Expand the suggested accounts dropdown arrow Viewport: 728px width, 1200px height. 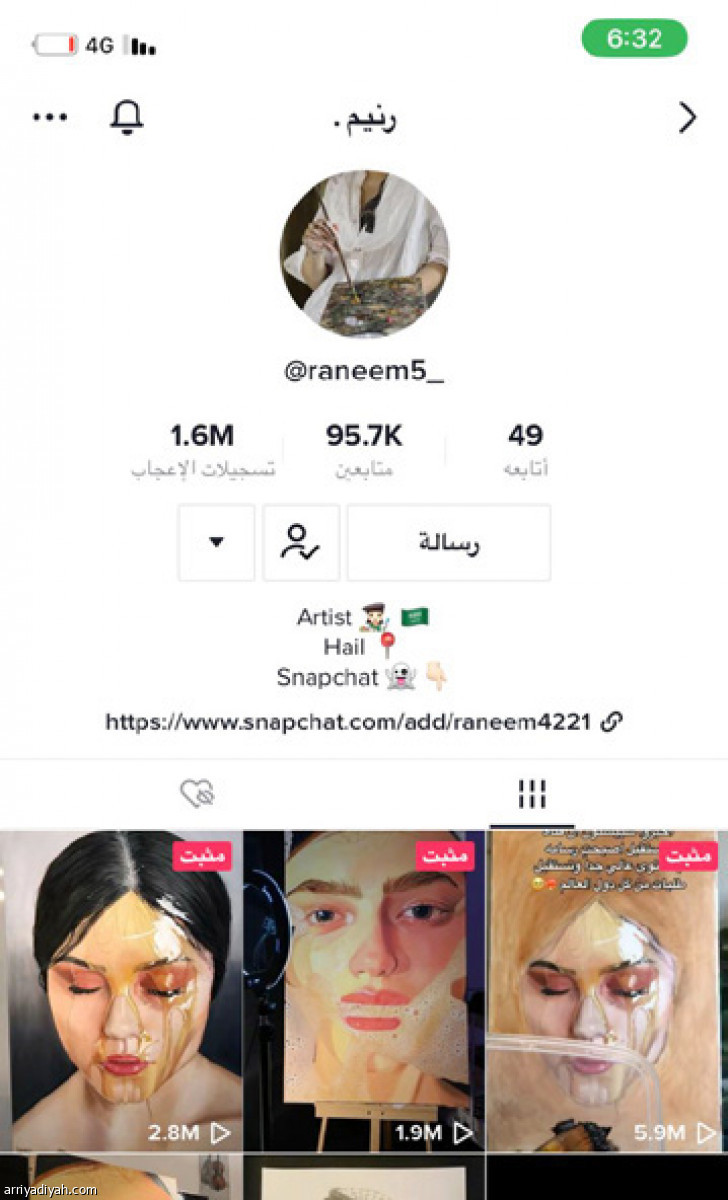[216, 542]
